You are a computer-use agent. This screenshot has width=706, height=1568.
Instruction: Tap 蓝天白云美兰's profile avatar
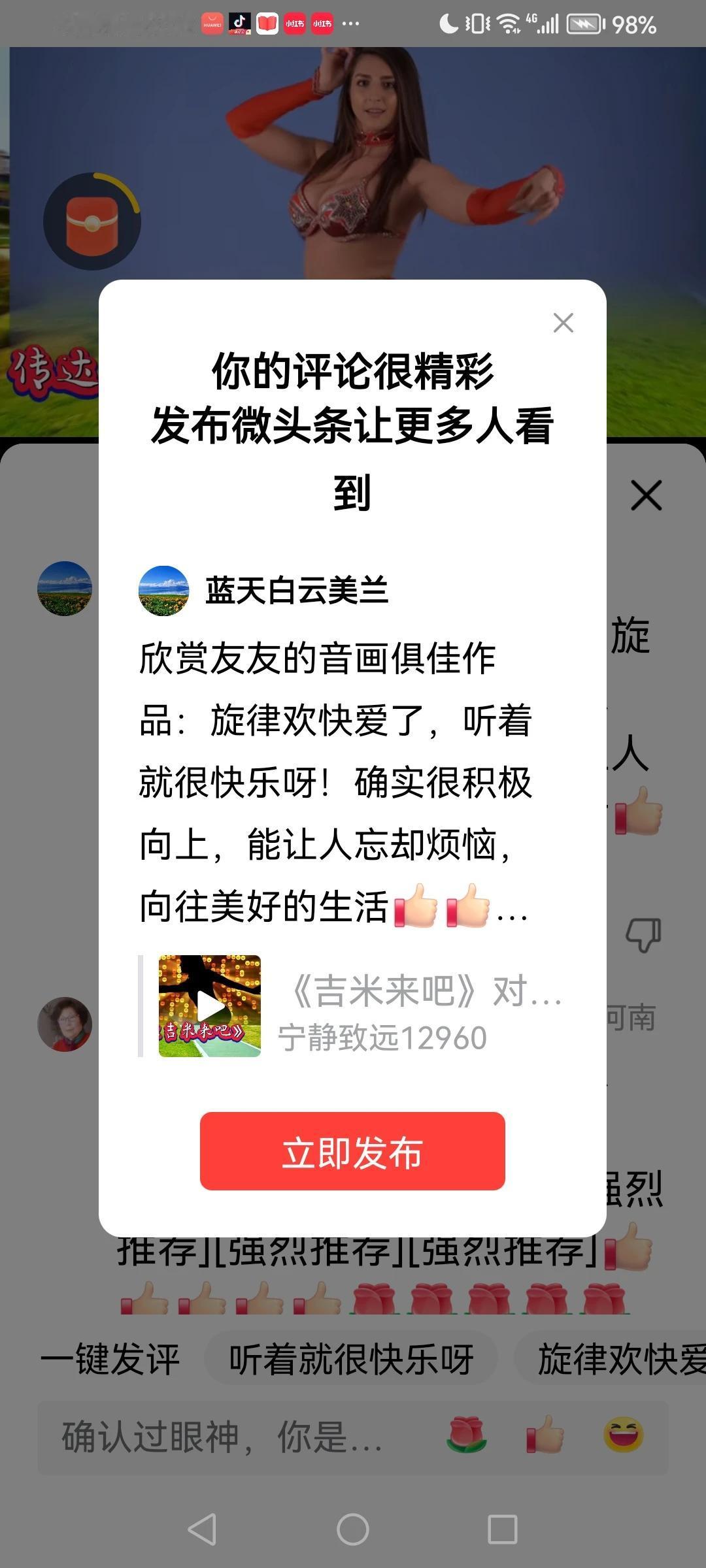(163, 591)
